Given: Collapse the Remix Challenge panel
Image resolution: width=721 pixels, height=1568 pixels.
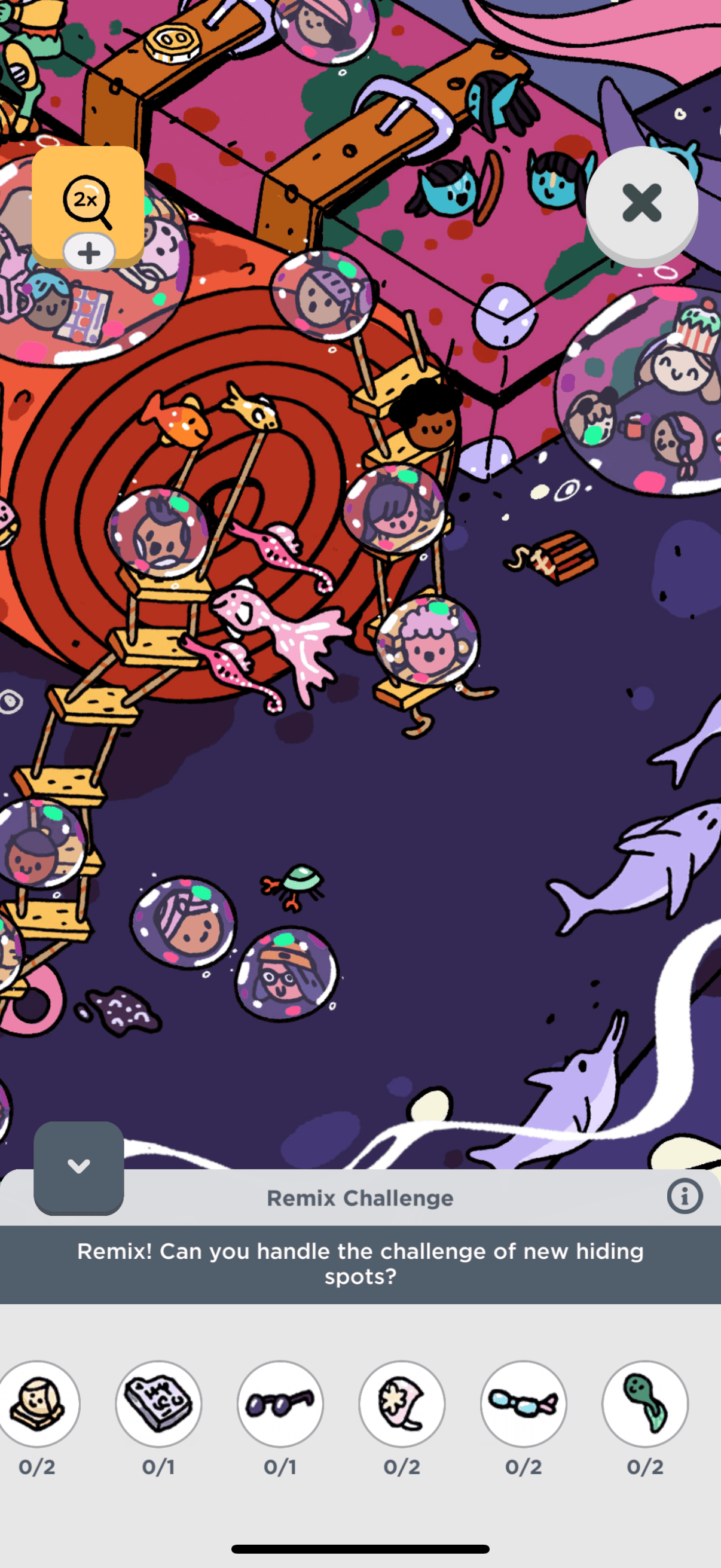Looking at the screenshot, I should click(78, 1166).
